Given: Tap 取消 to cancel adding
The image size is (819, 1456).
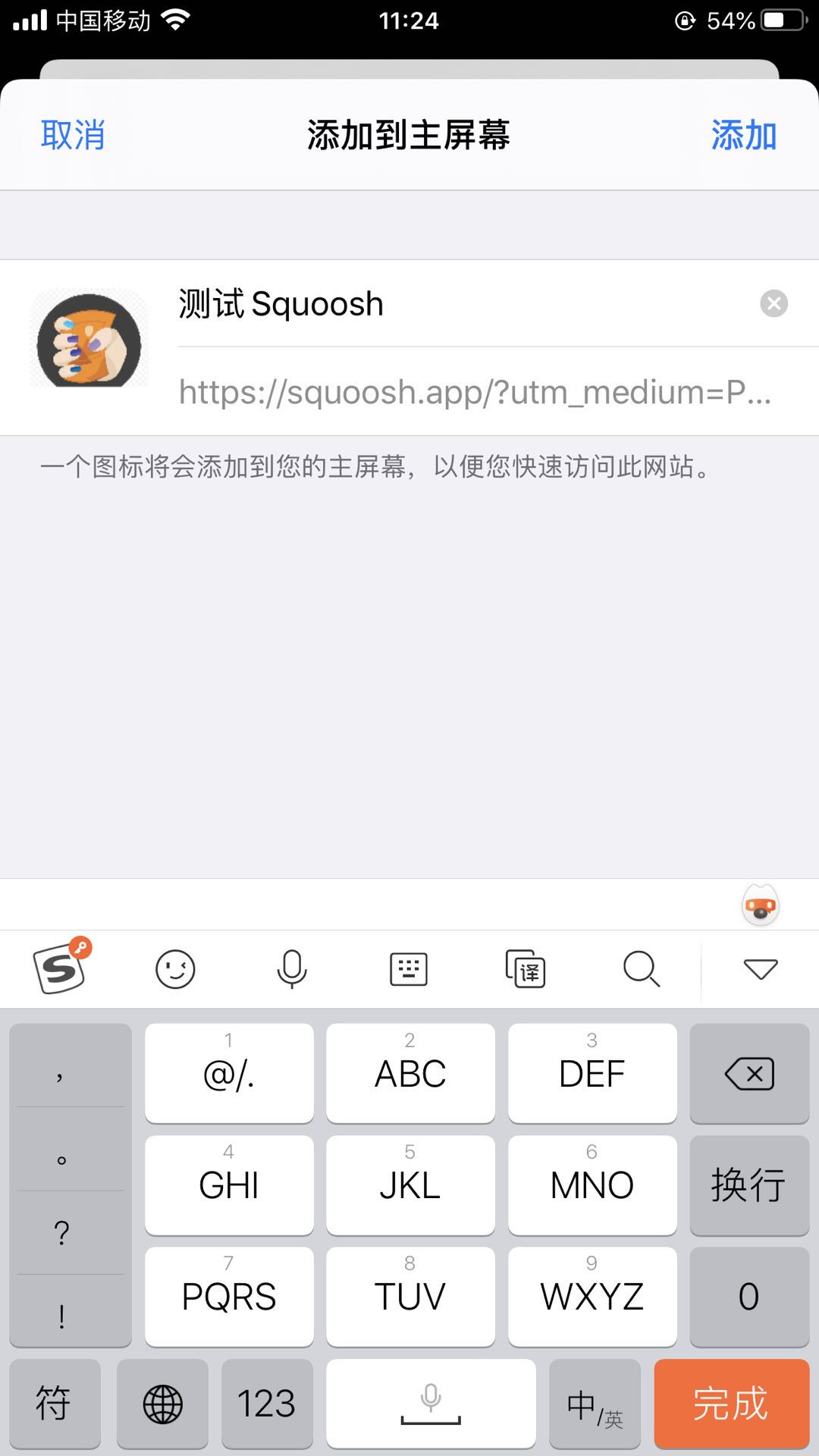Looking at the screenshot, I should [x=73, y=136].
